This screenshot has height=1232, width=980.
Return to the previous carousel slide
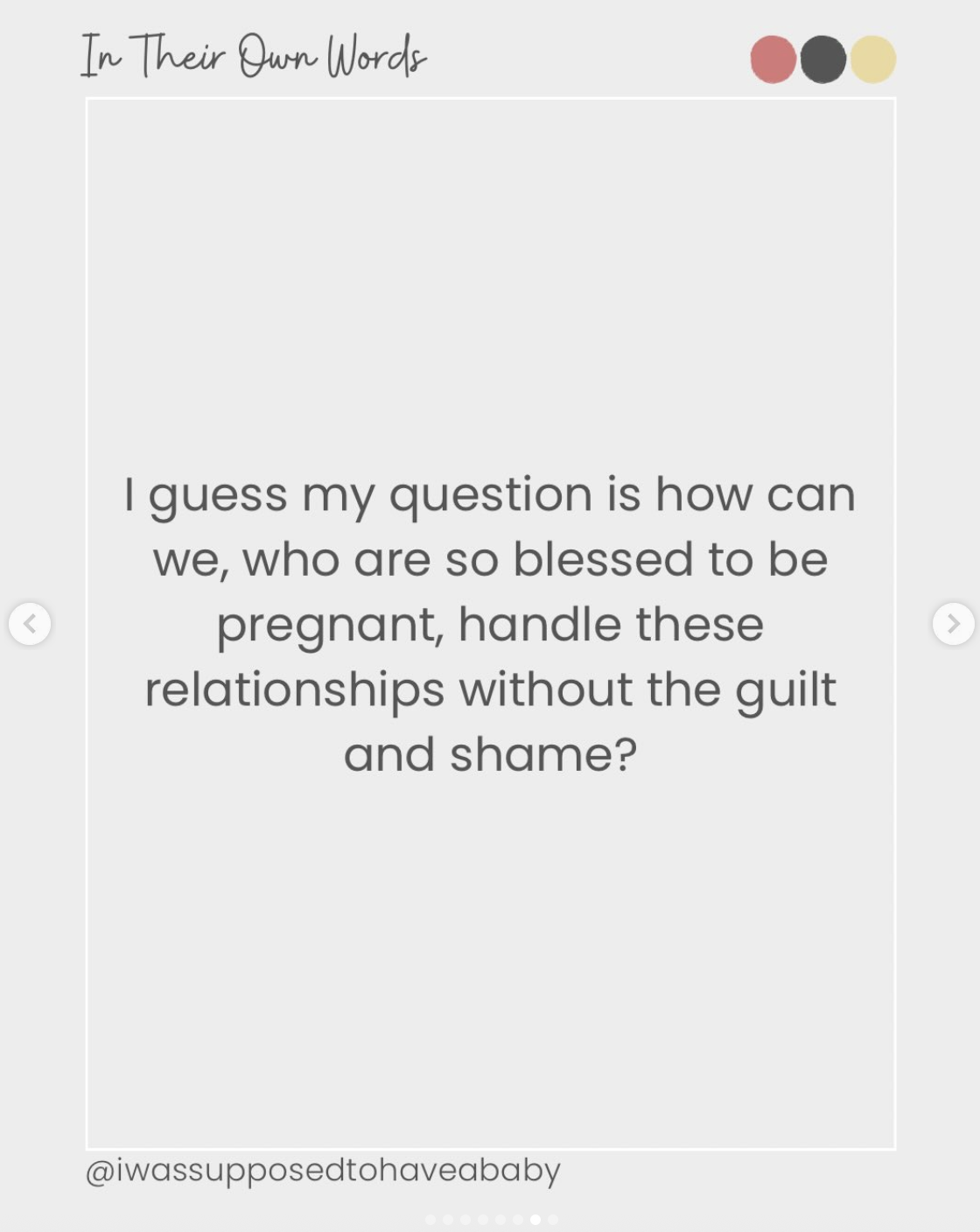pos(30,624)
